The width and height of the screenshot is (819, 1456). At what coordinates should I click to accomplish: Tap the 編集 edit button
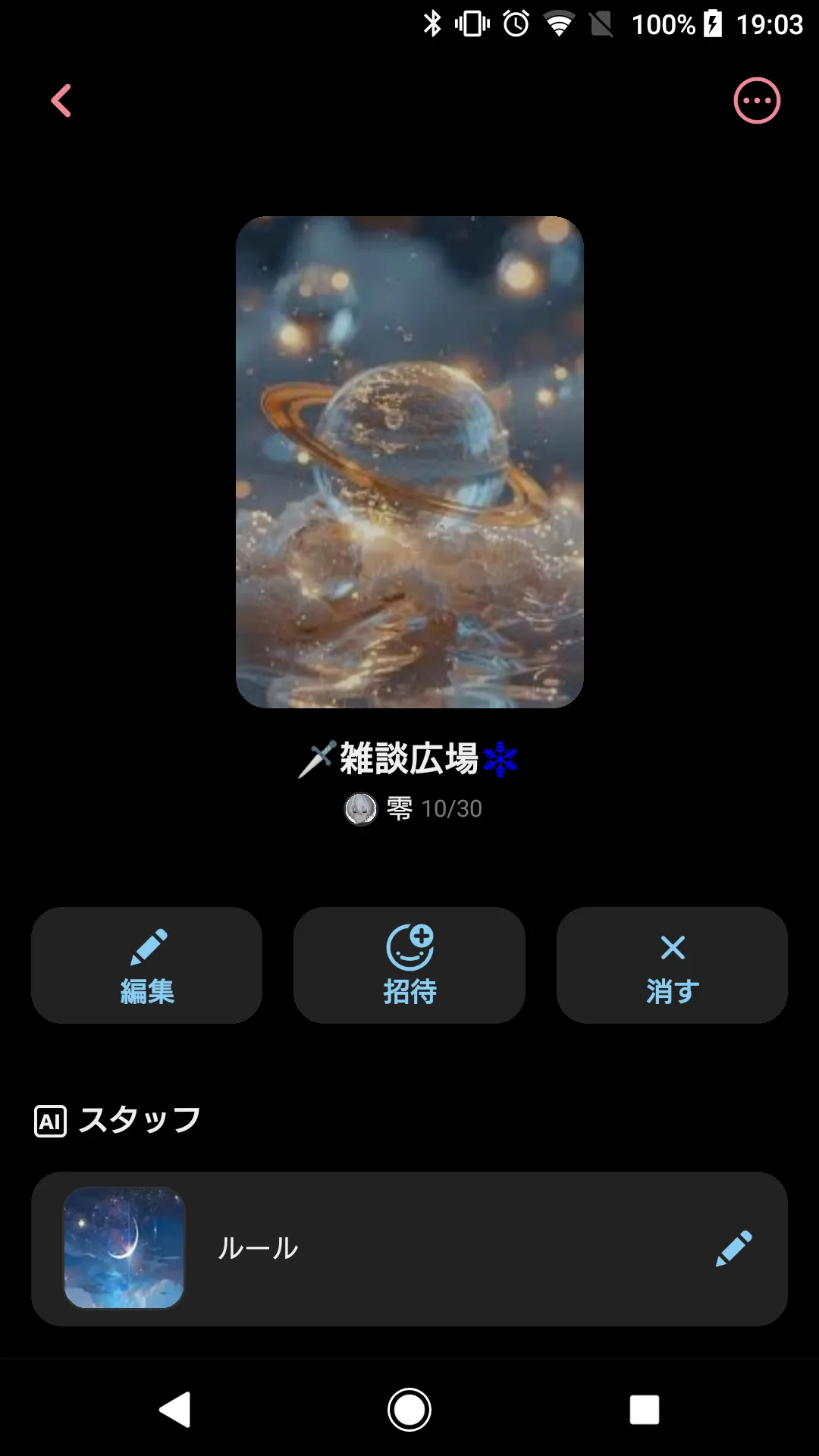click(147, 965)
